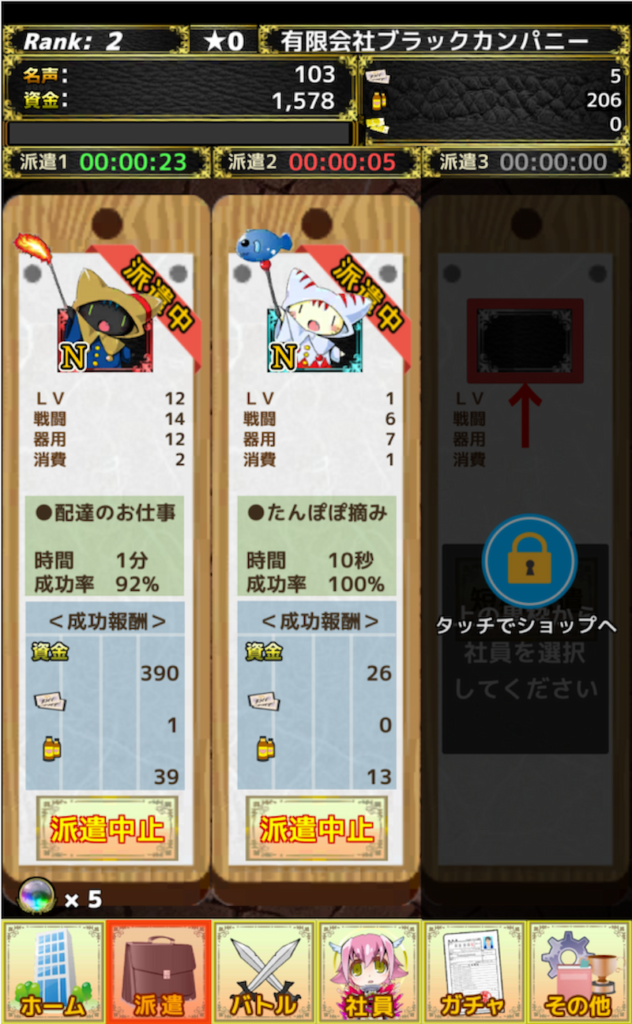This screenshot has width=632, height=1024.
Task: Open the バトル tab
Action: [265, 972]
